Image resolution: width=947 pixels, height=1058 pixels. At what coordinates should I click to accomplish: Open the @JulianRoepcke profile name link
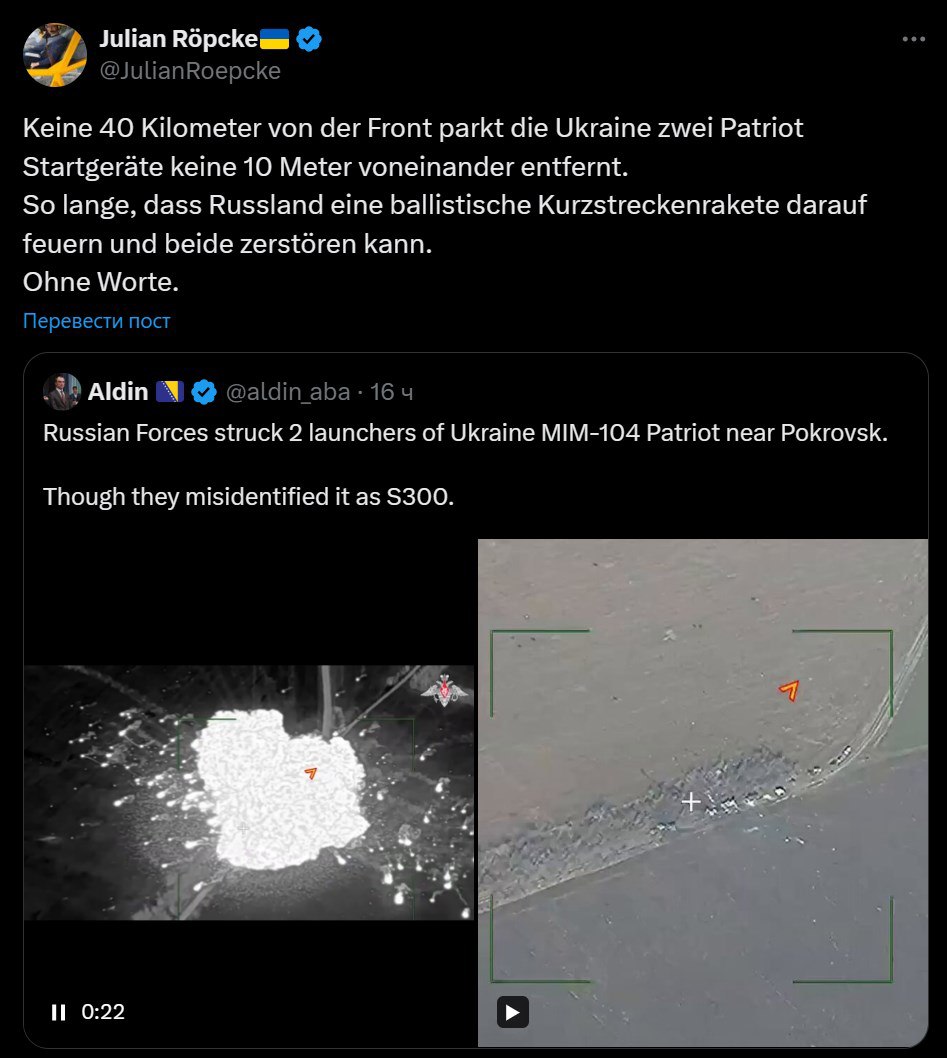click(x=190, y=71)
